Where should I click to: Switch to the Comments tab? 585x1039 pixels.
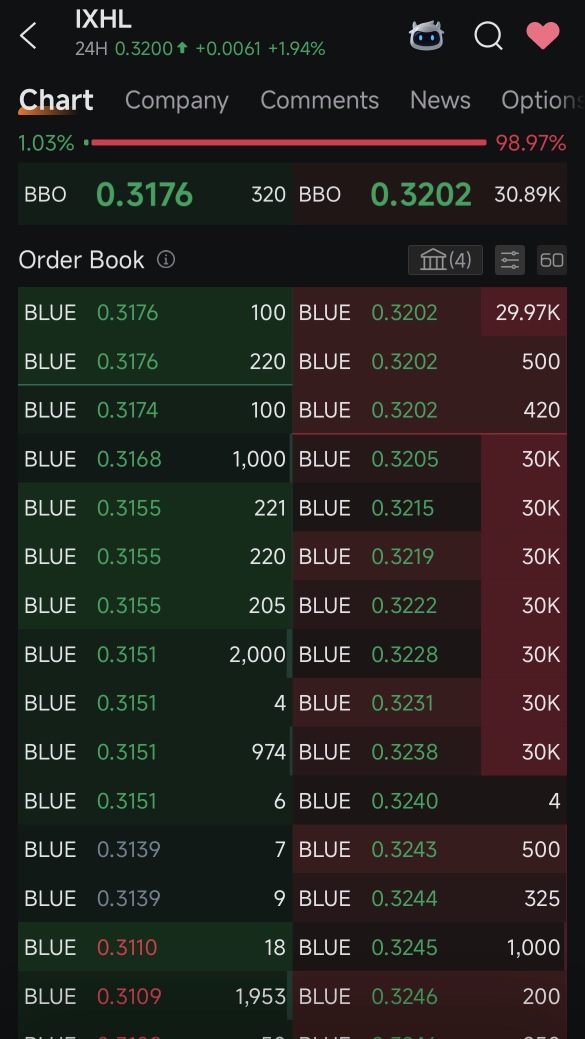click(x=319, y=100)
